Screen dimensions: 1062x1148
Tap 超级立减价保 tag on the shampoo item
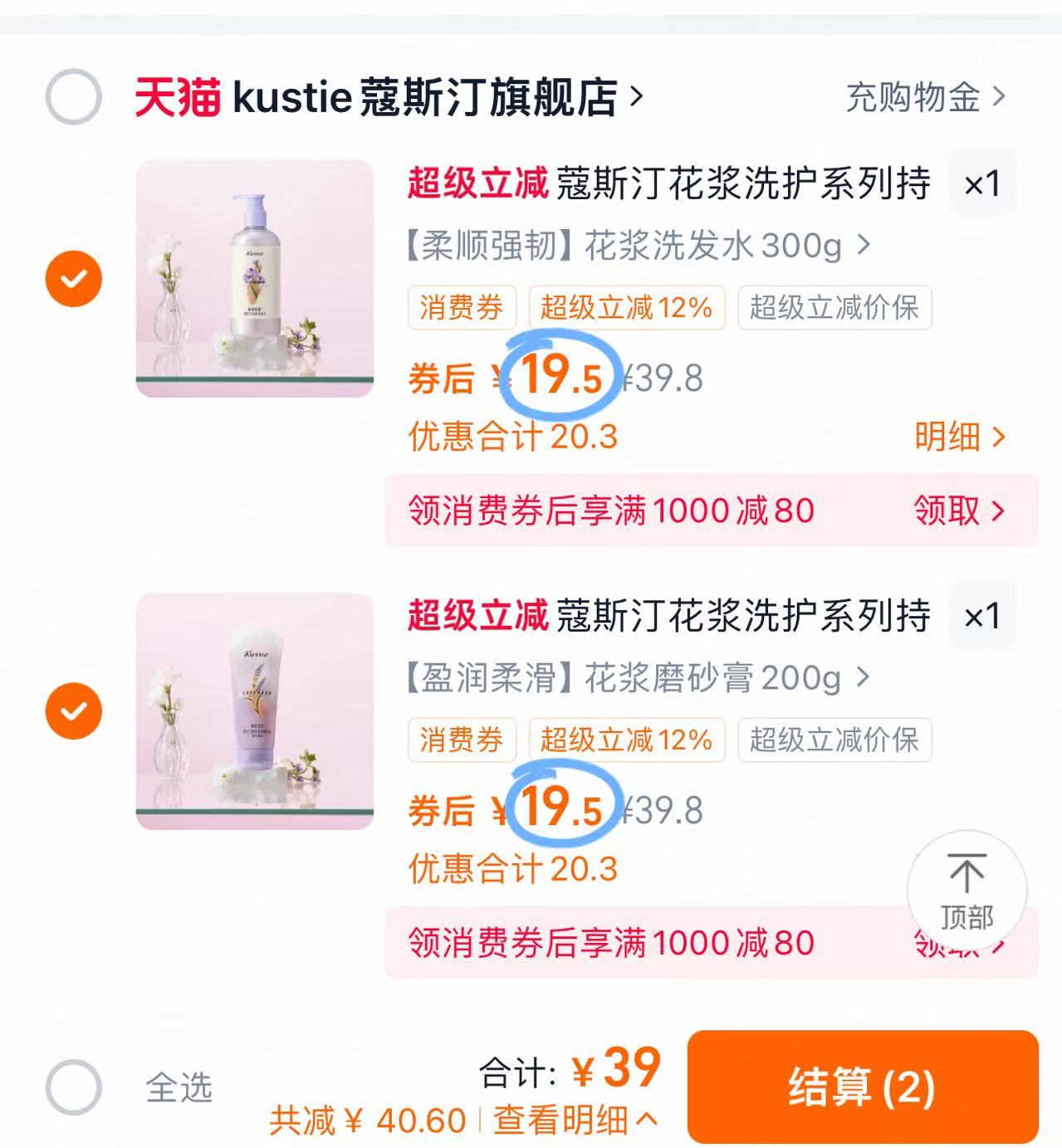click(x=833, y=309)
